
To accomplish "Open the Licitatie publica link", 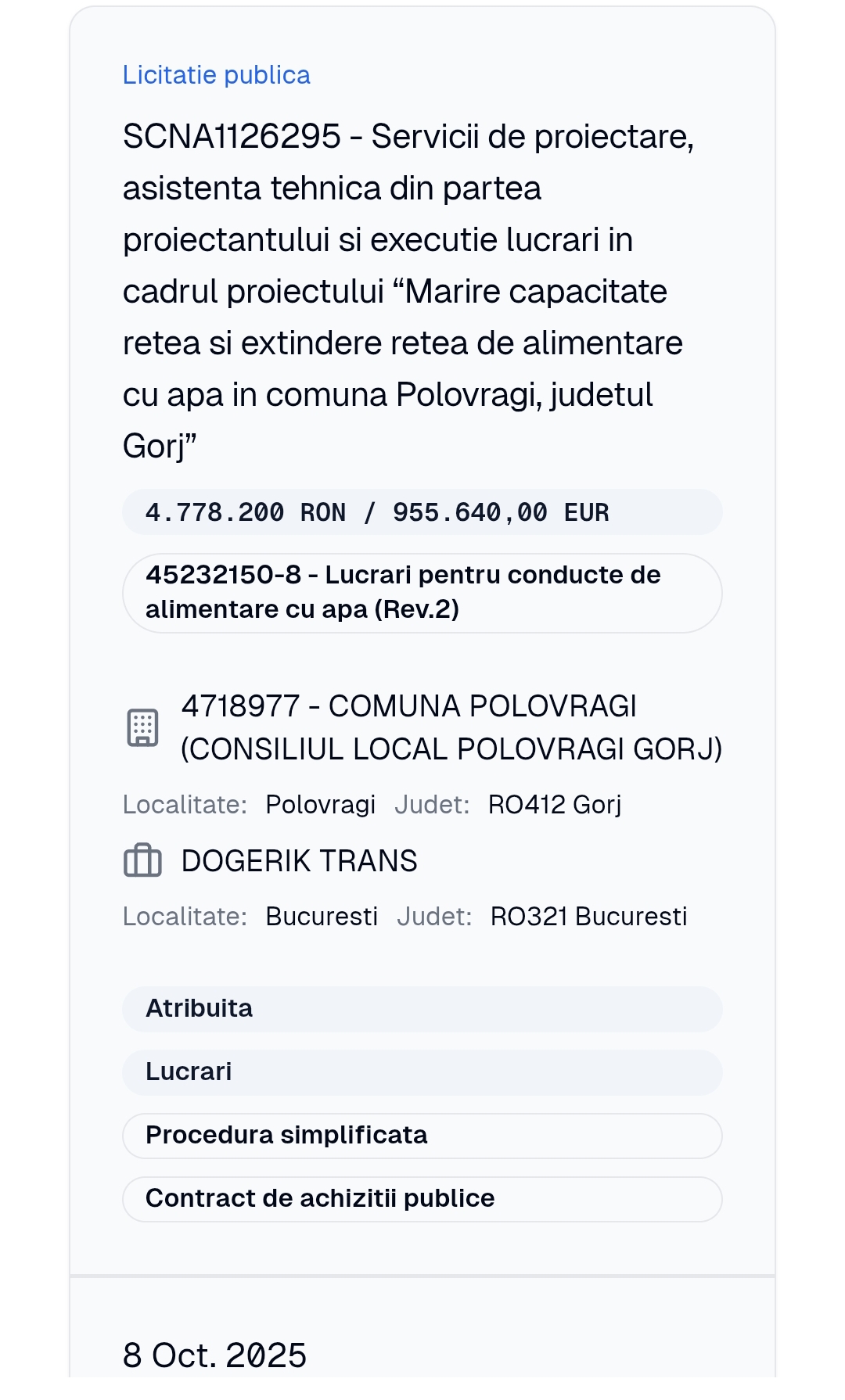I will coord(216,75).
